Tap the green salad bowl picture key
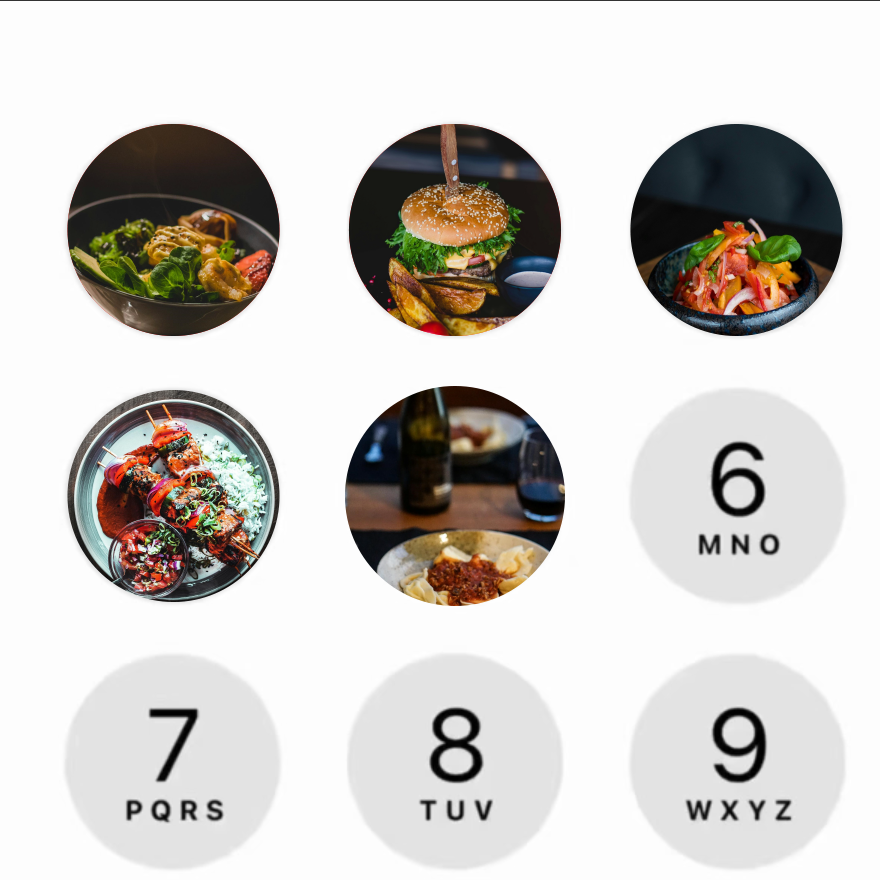 coord(173,230)
